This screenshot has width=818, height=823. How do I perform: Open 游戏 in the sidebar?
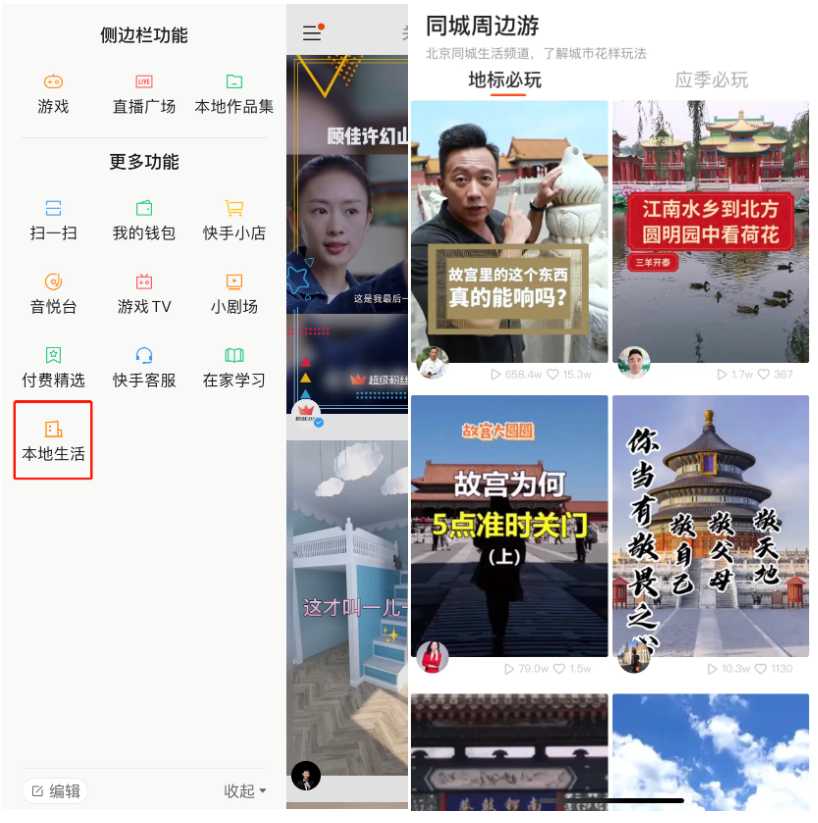pyautogui.click(x=53, y=93)
